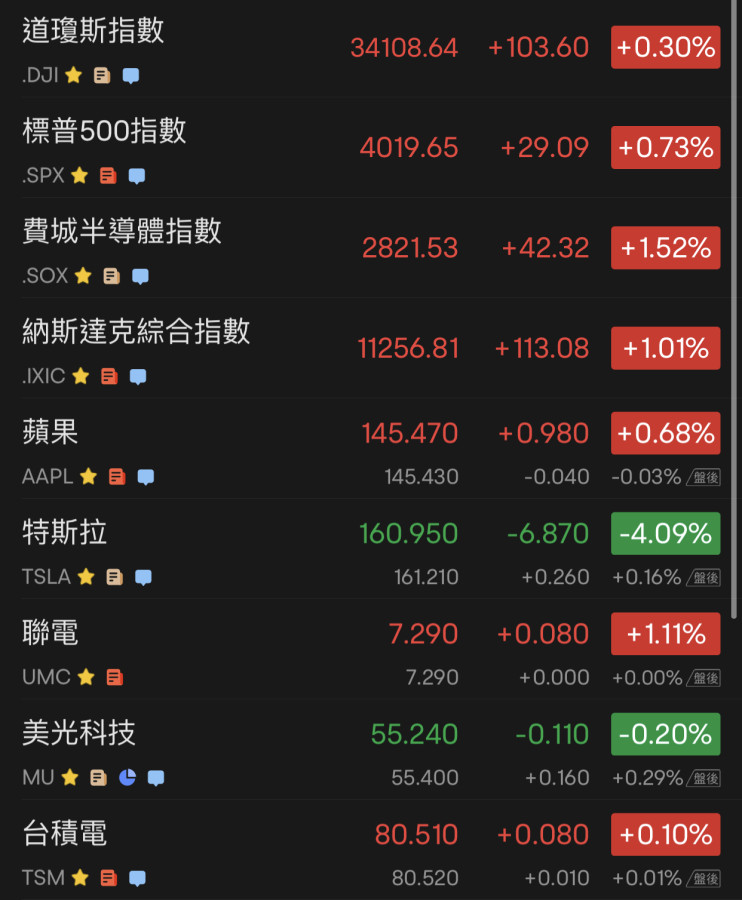
Task: View 特斯拉 TSLA stock details
Action: [x=64, y=532]
